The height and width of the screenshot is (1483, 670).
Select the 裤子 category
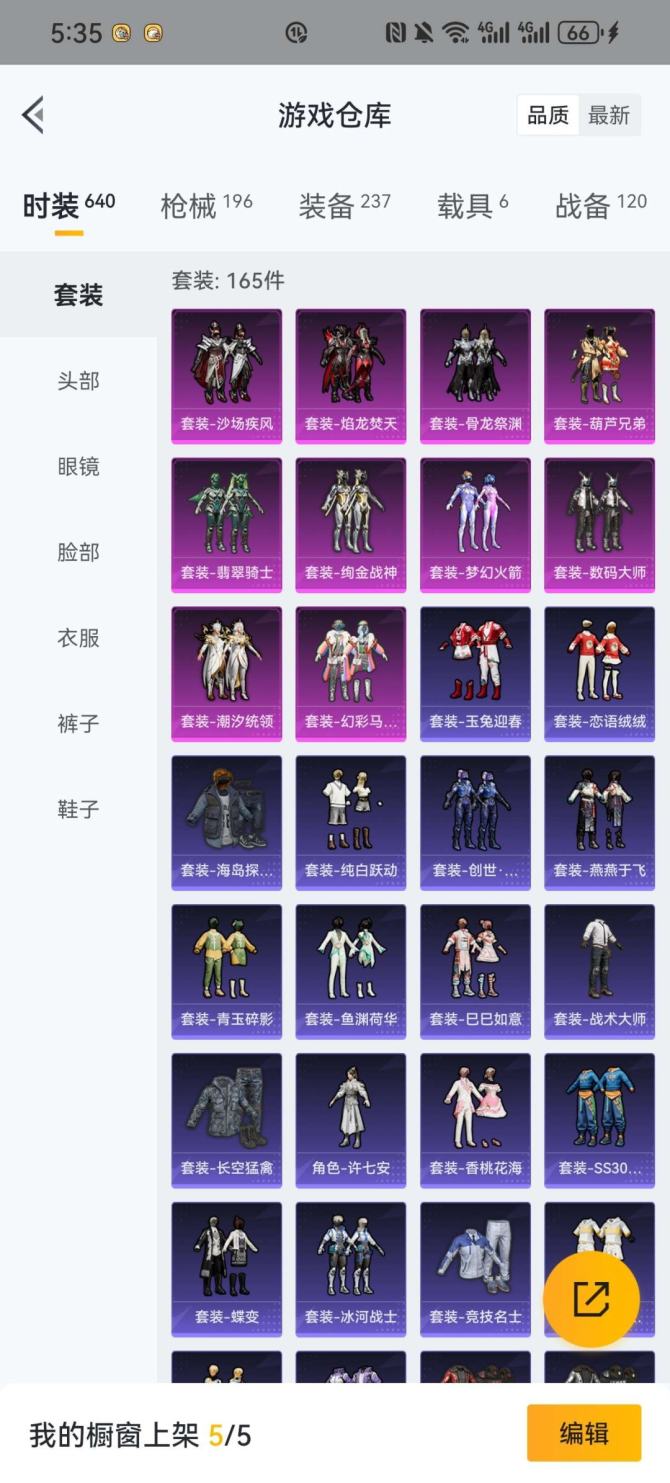pyautogui.click(x=78, y=723)
